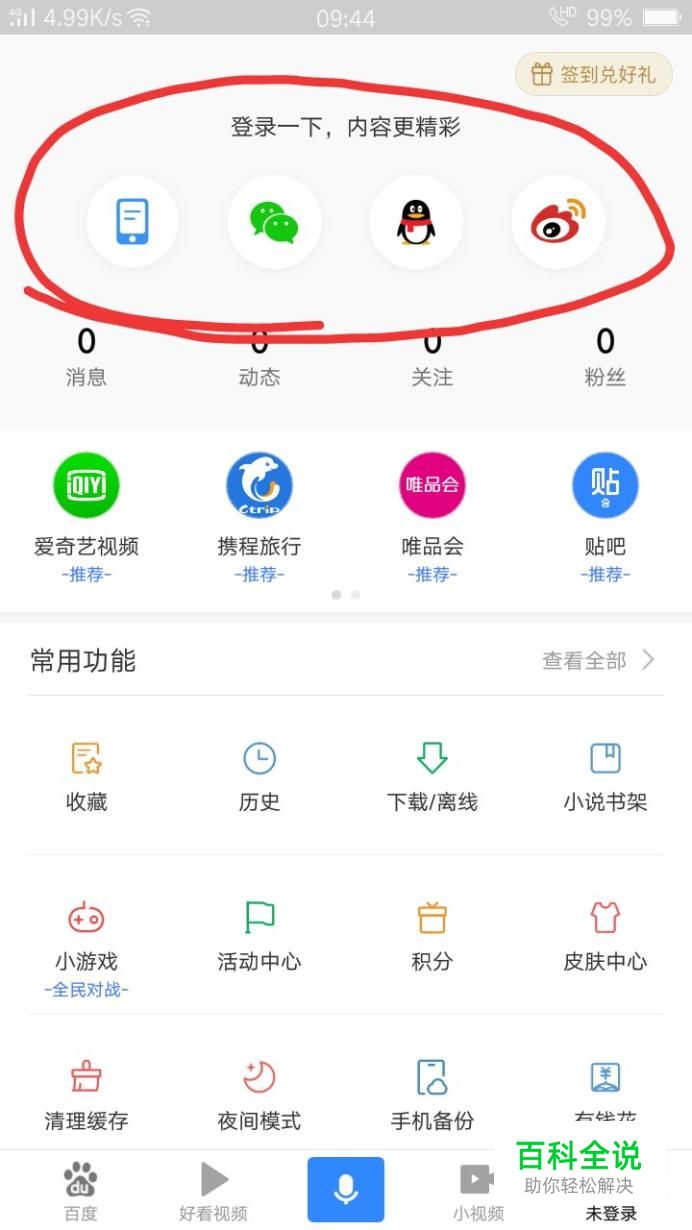692x1230 pixels.
Task: Open 唯品会 recommended app
Action: click(x=432, y=517)
